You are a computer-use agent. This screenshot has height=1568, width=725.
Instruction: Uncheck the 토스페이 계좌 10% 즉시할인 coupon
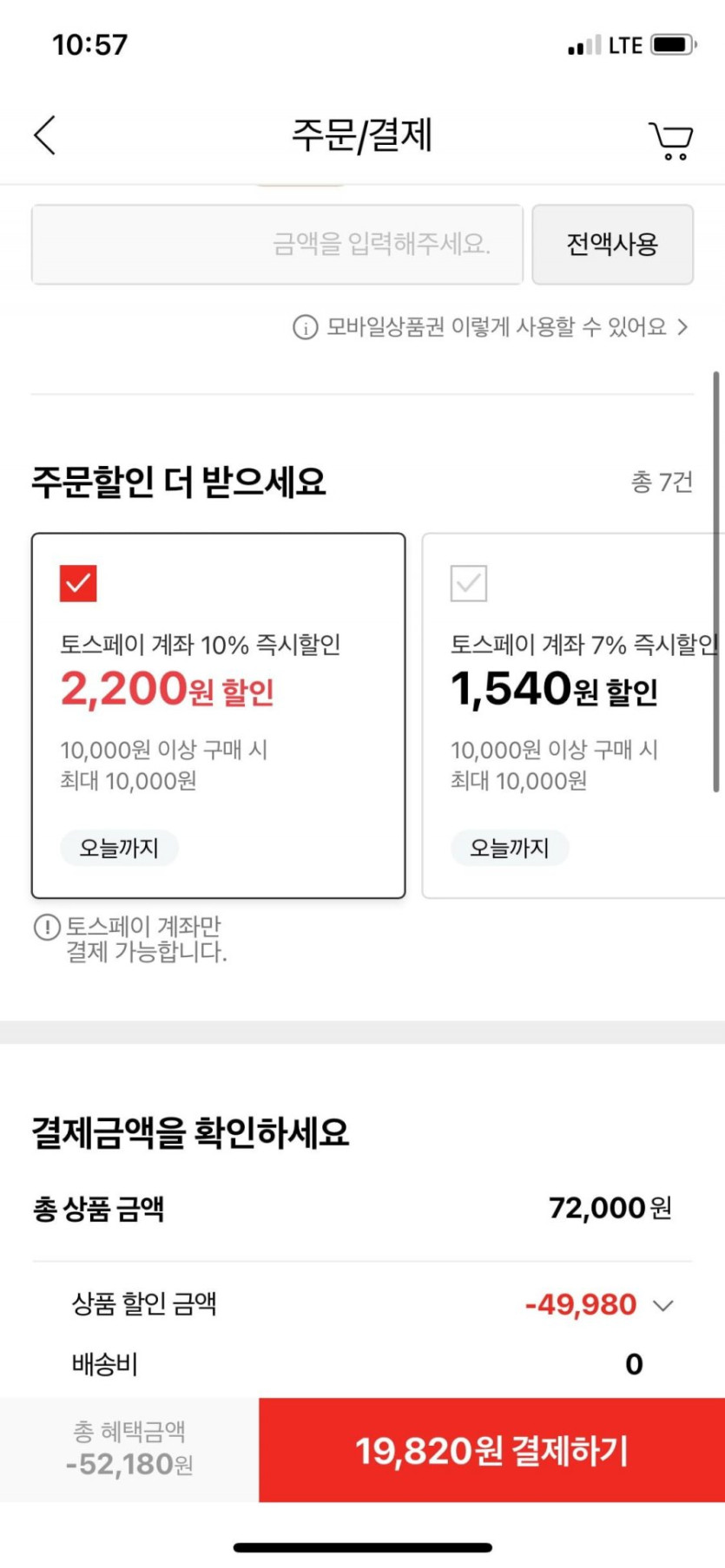[78, 583]
